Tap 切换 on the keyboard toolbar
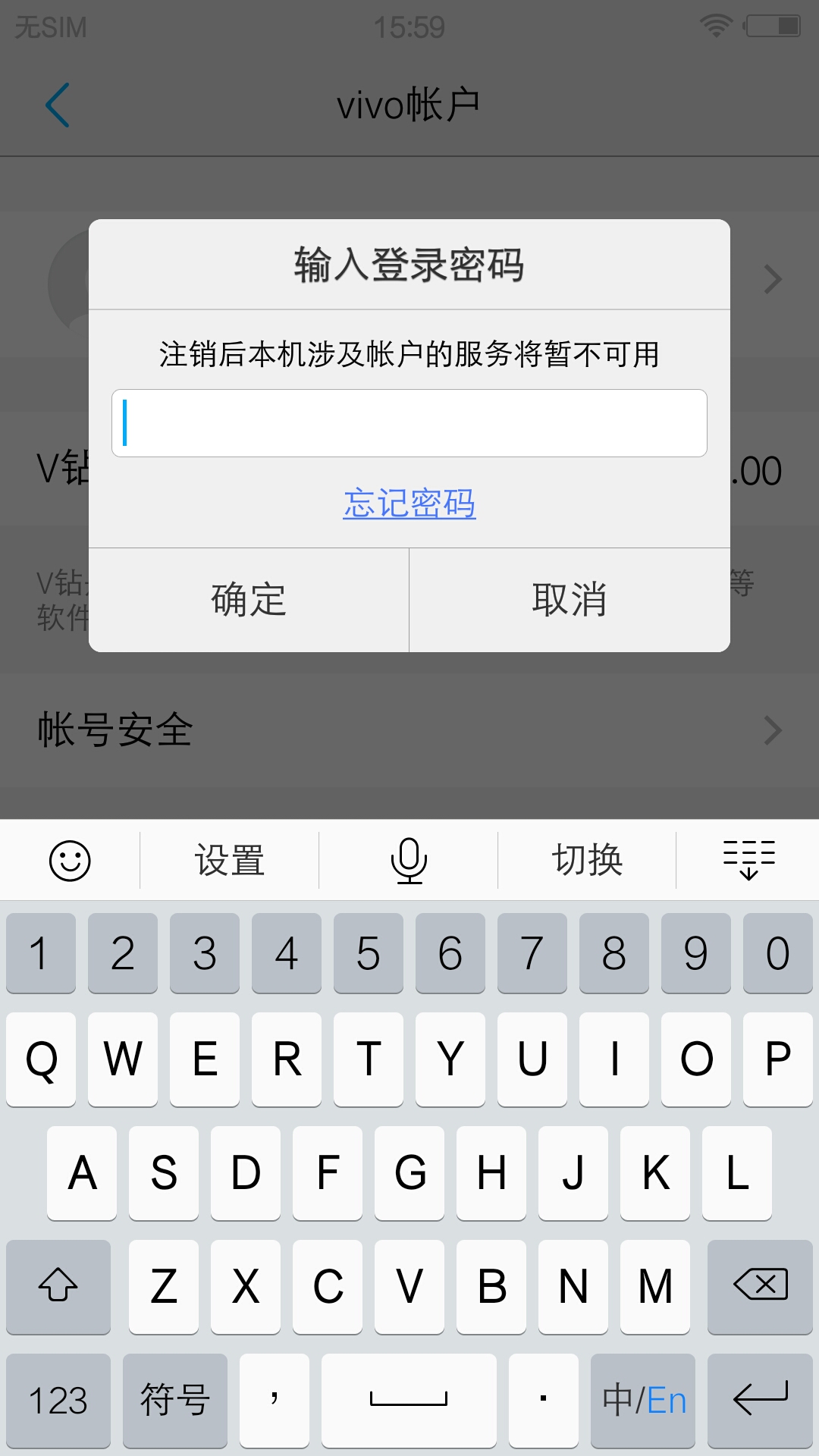This screenshot has width=819, height=1456. [x=588, y=861]
